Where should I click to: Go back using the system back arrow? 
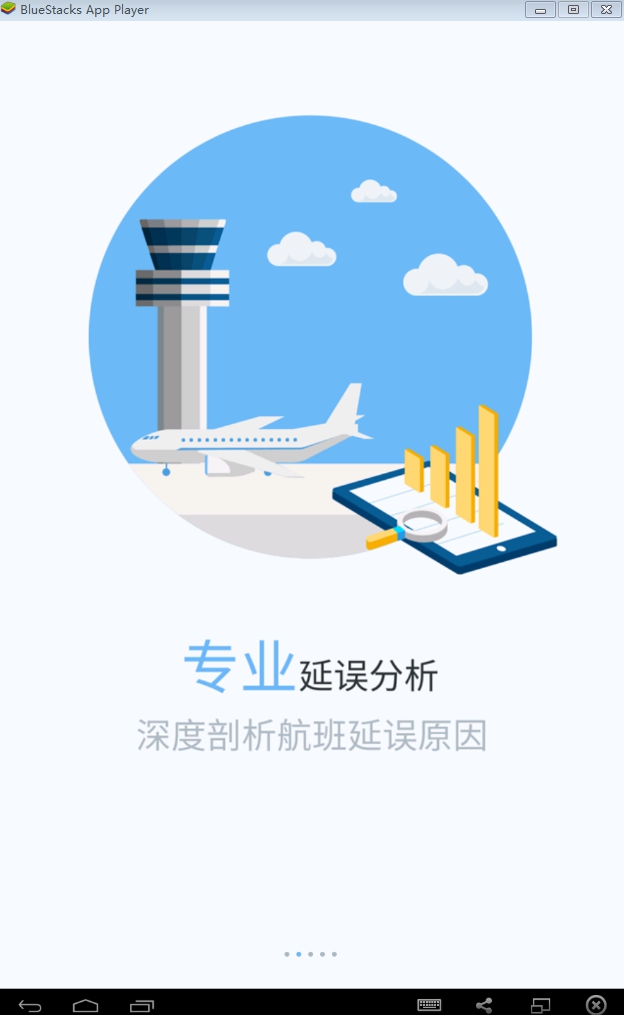(x=30, y=1005)
